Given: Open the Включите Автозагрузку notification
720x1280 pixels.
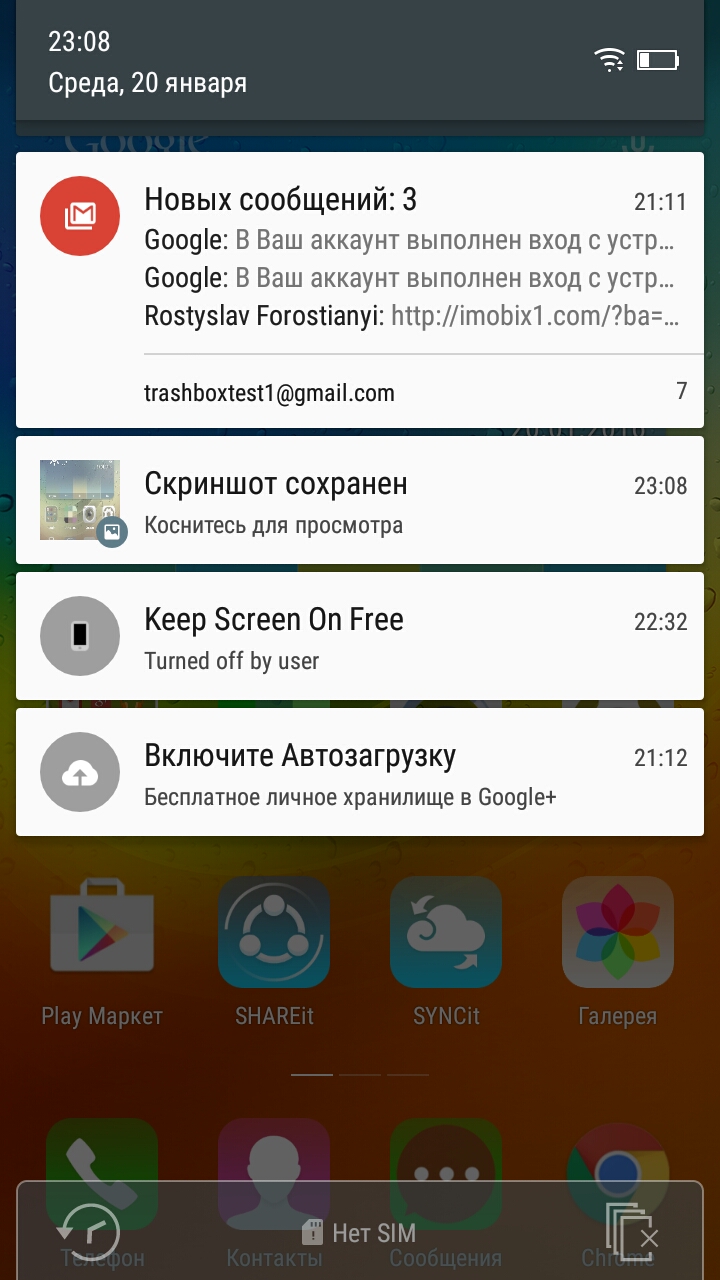Looking at the screenshot, I should tap(360, 772).
